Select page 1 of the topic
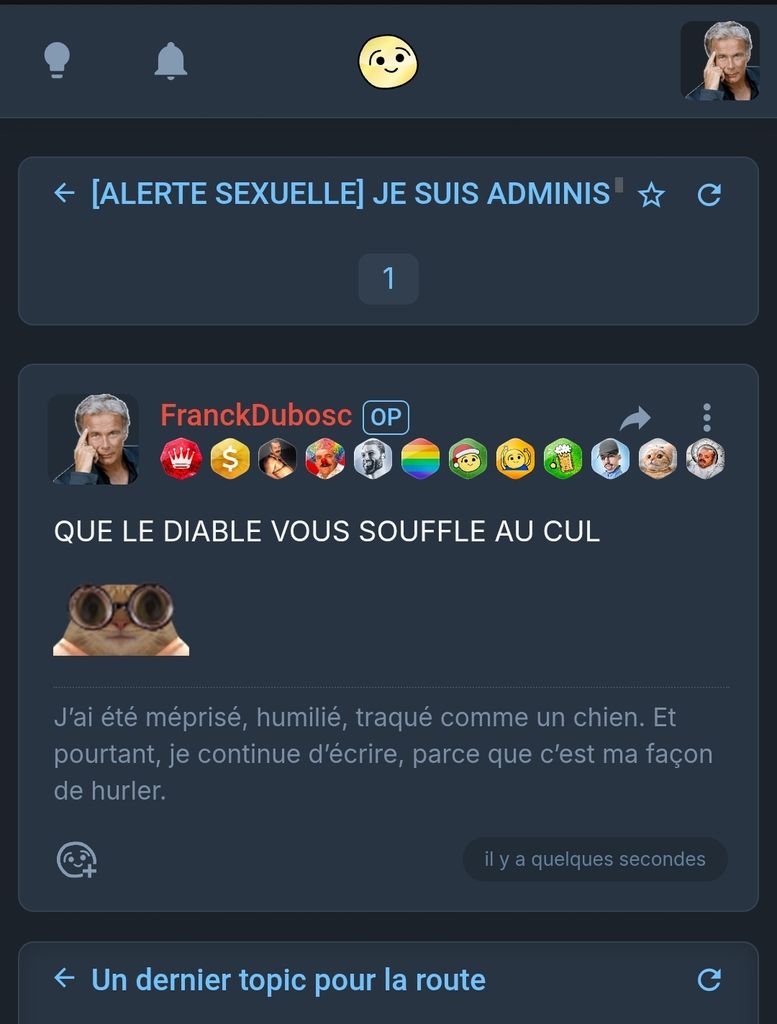The width and height of the screenshot is (777, 1024). click(x=388, y=279)
